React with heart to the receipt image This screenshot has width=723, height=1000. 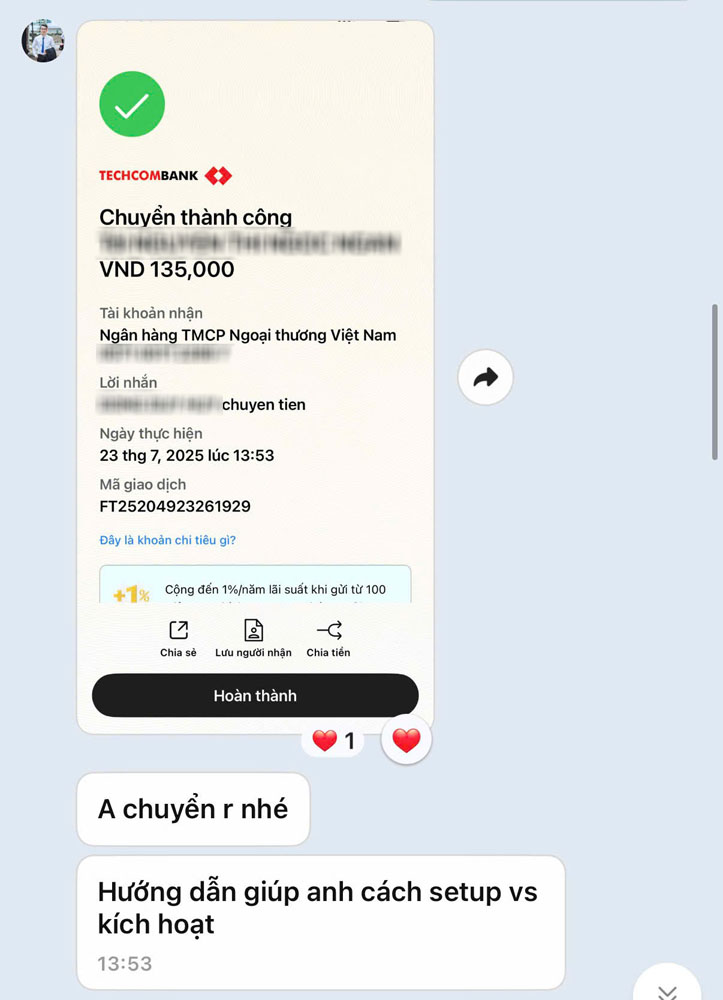tap(406, 741)
